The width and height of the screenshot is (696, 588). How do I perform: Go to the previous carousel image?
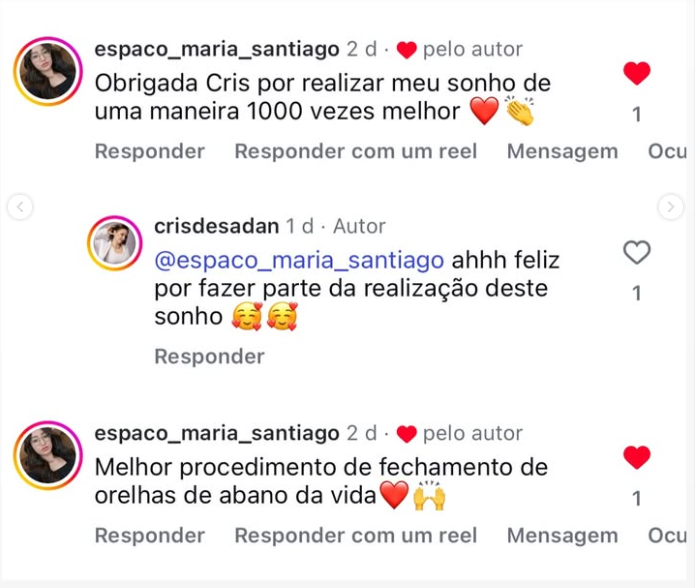[x=20, y=207]
